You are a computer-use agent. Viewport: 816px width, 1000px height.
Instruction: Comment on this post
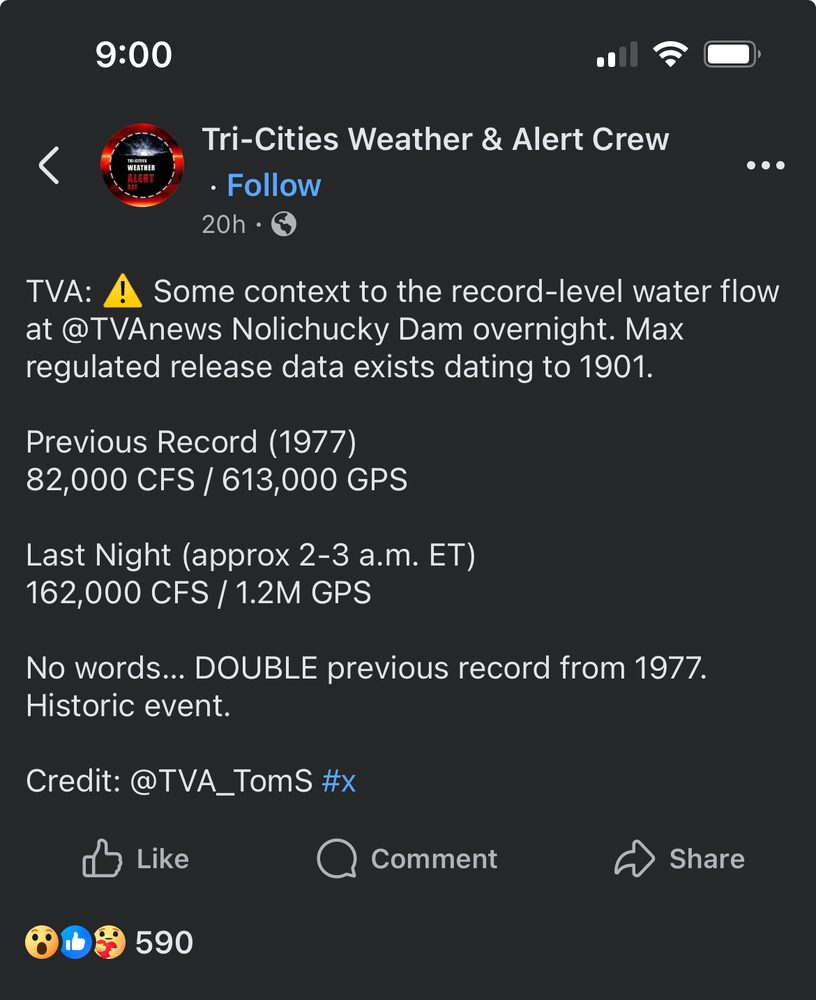coord(407,859)
